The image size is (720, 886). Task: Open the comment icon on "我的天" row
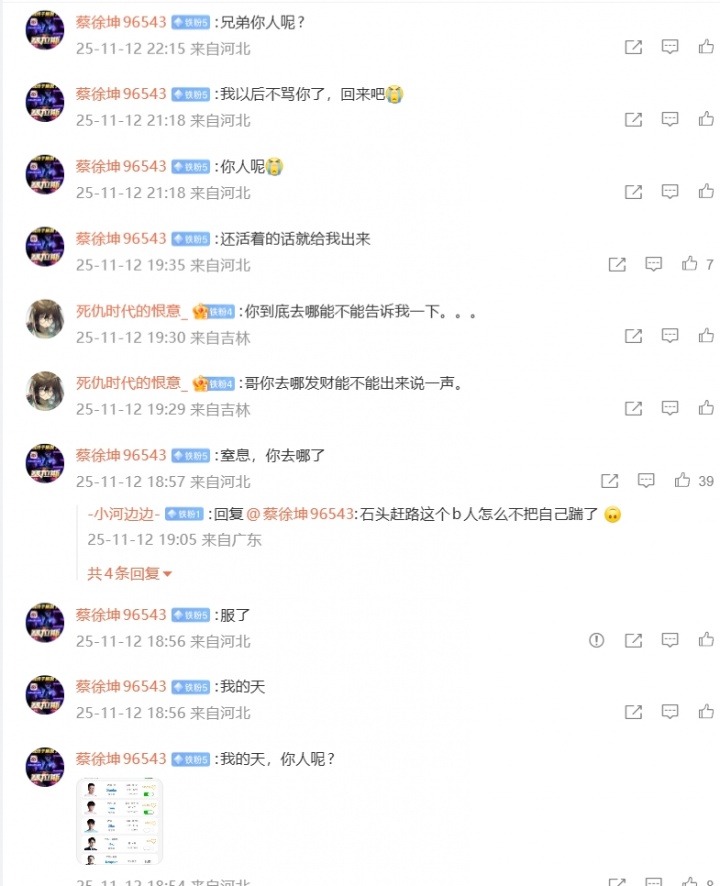coord(670,713)
